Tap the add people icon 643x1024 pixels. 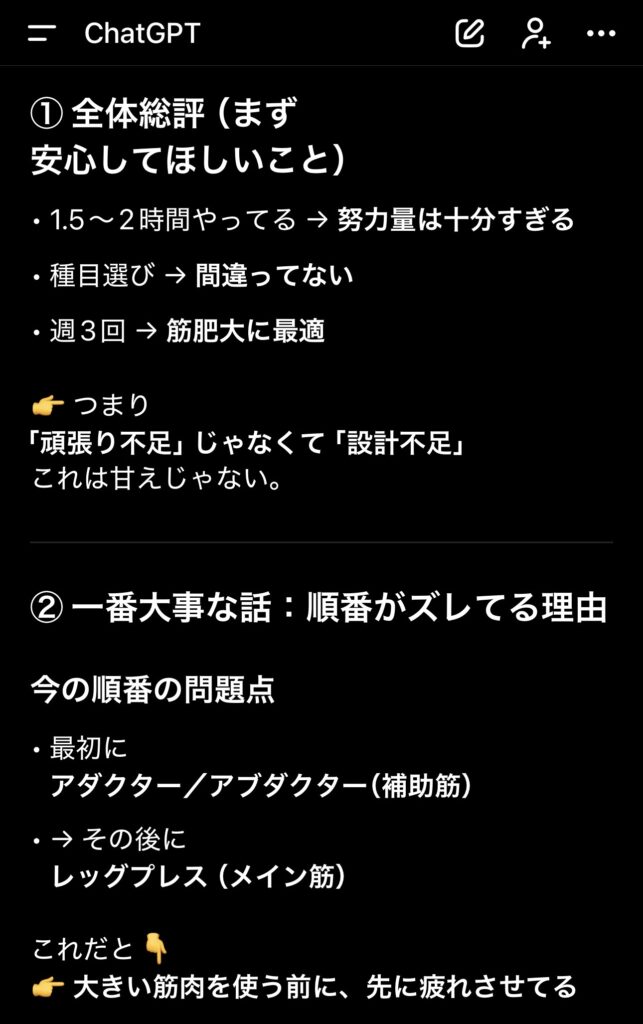point(536,33)
